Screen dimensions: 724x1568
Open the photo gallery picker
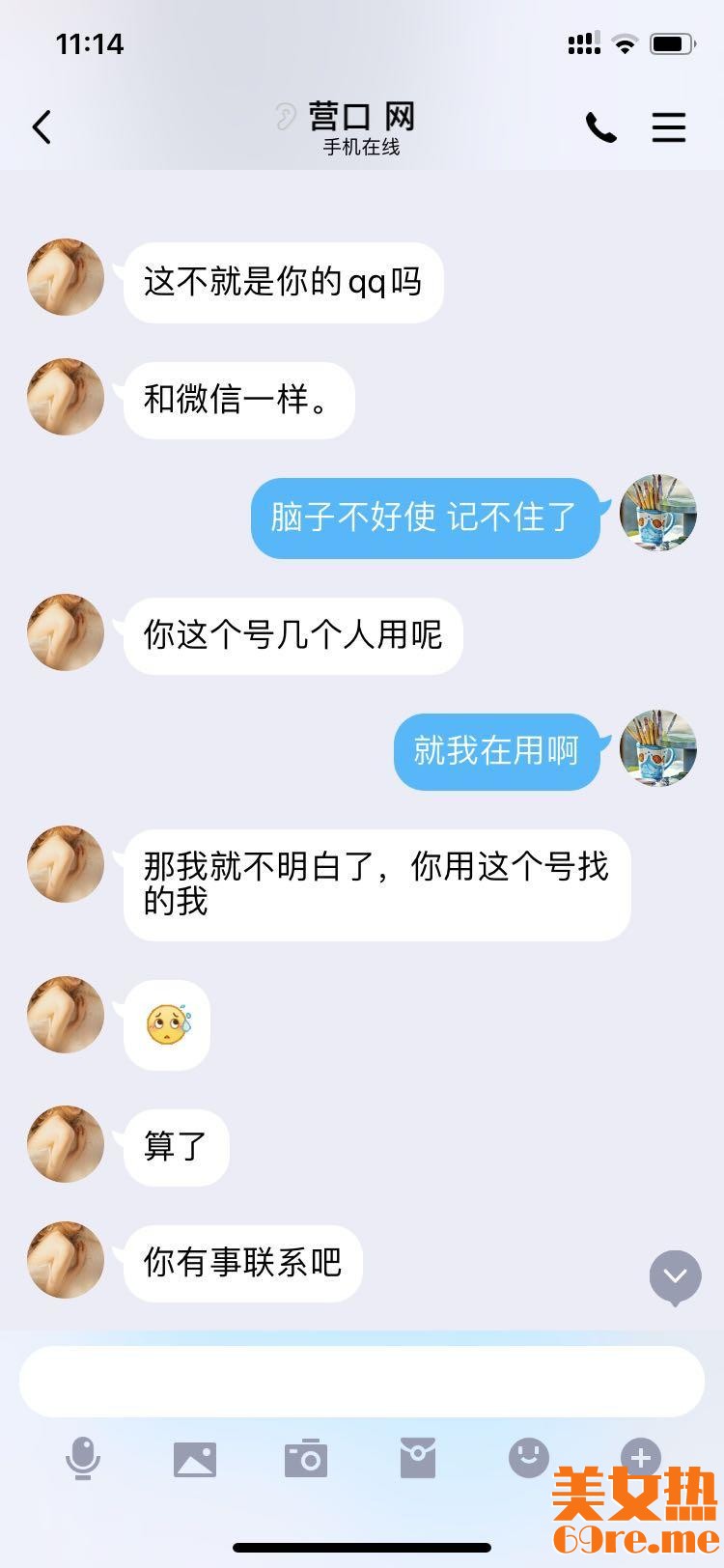pyautogui.click(x=195, y=1459)
